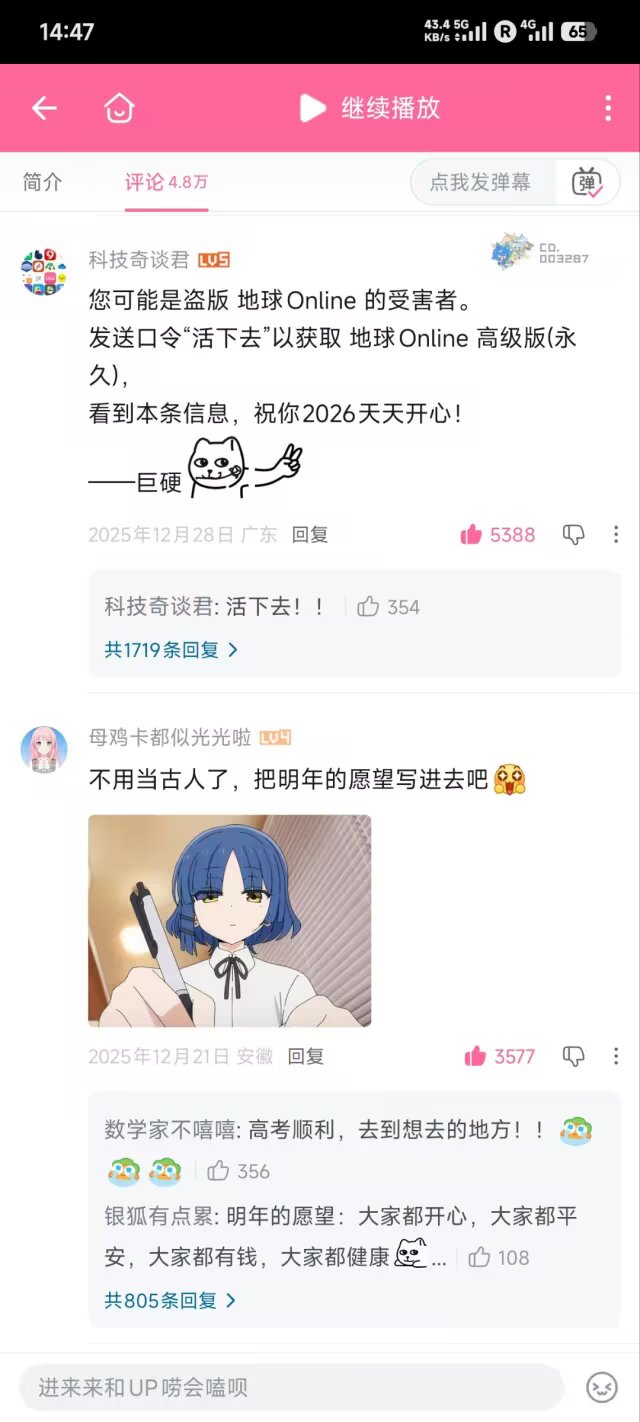This screenshot has width=640, height=1422.
Task: Open the header's overflow menu
Action: point(608,108)
